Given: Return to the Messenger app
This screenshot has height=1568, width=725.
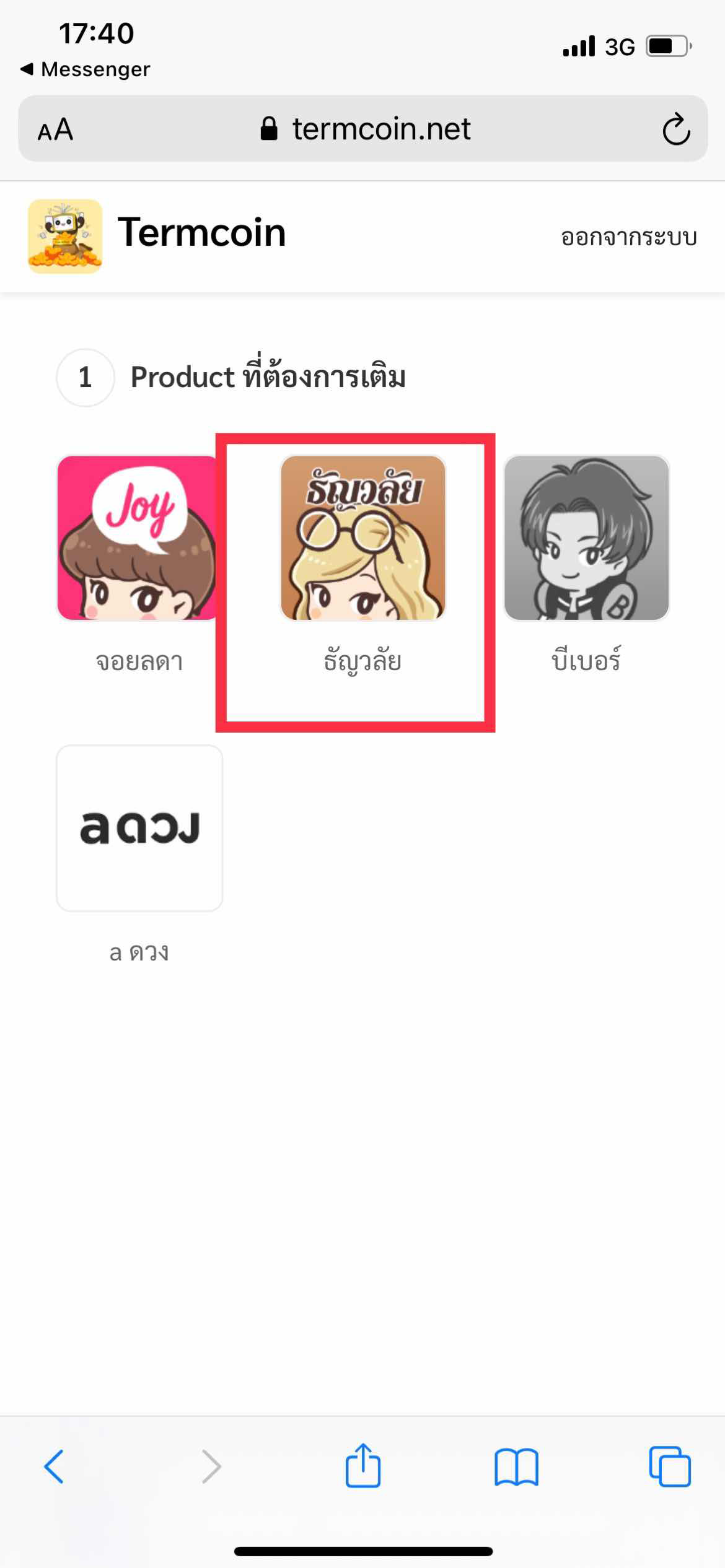Looking at the screenshot, I should [86, 69].
